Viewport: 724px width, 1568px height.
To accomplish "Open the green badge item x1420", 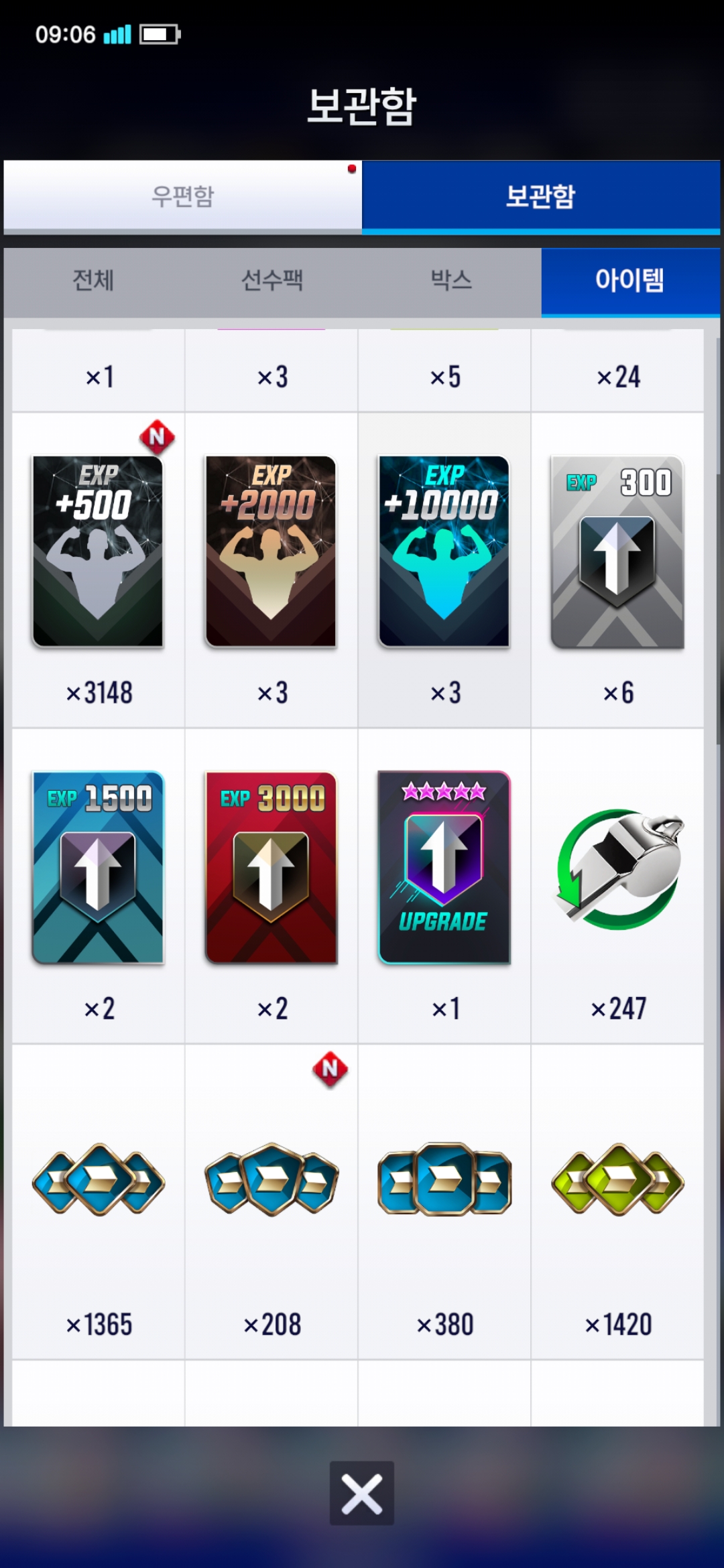I will pos(617,1181).
